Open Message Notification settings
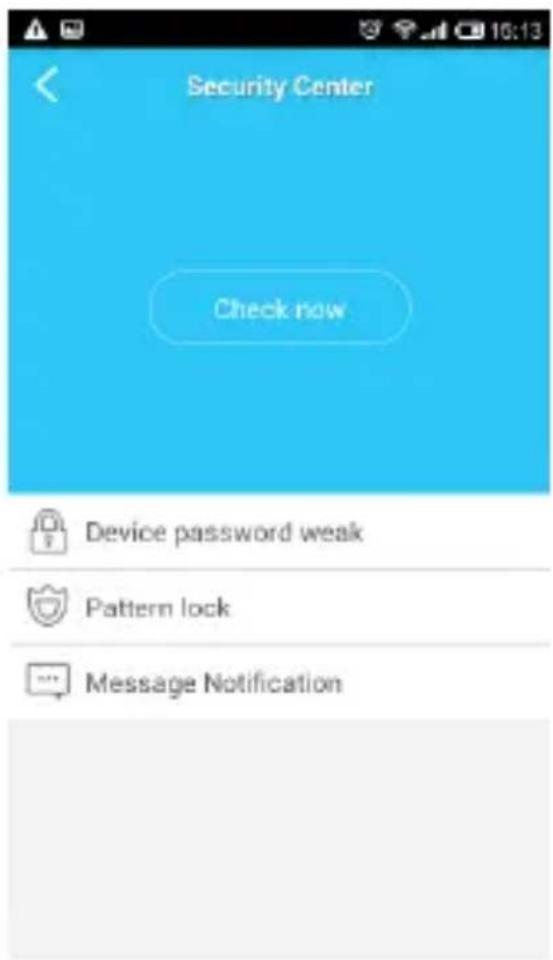 [x=279, y=682]
